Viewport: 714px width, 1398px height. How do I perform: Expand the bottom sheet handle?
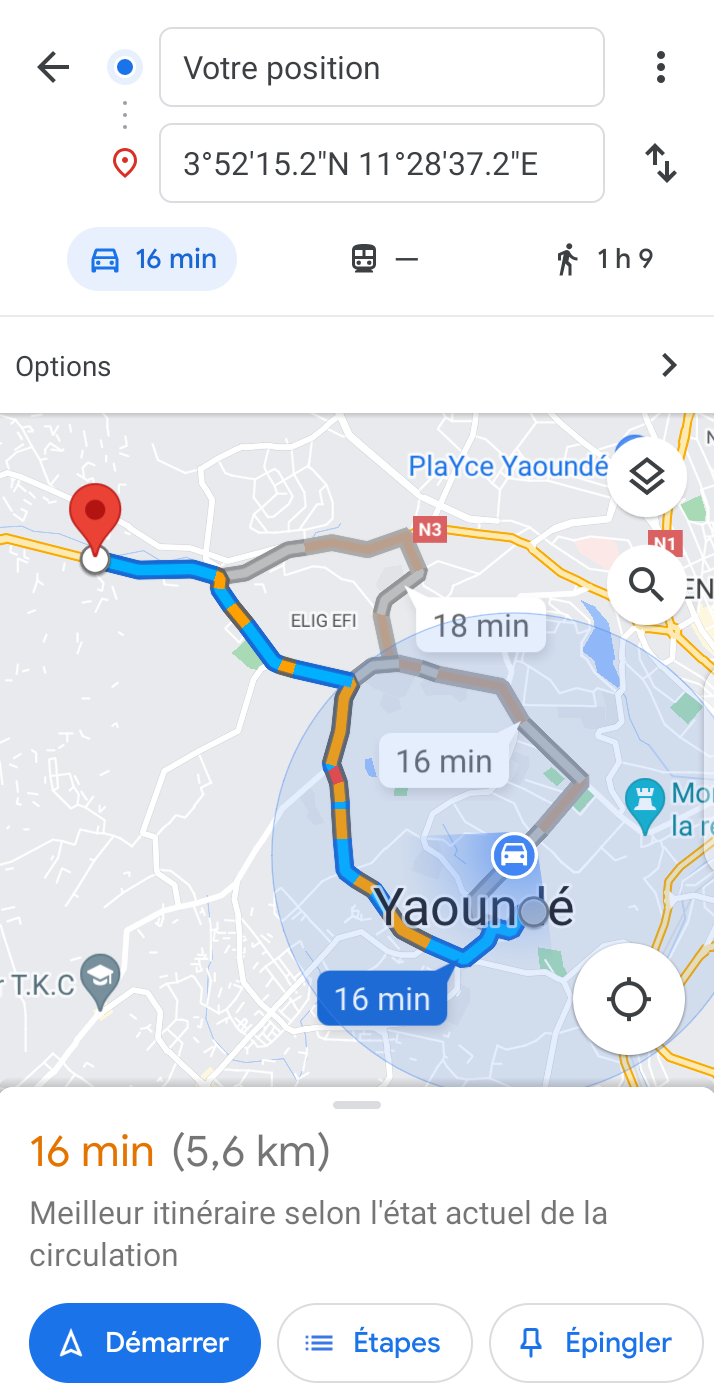pyautogui.click(x=357, y=1105)
